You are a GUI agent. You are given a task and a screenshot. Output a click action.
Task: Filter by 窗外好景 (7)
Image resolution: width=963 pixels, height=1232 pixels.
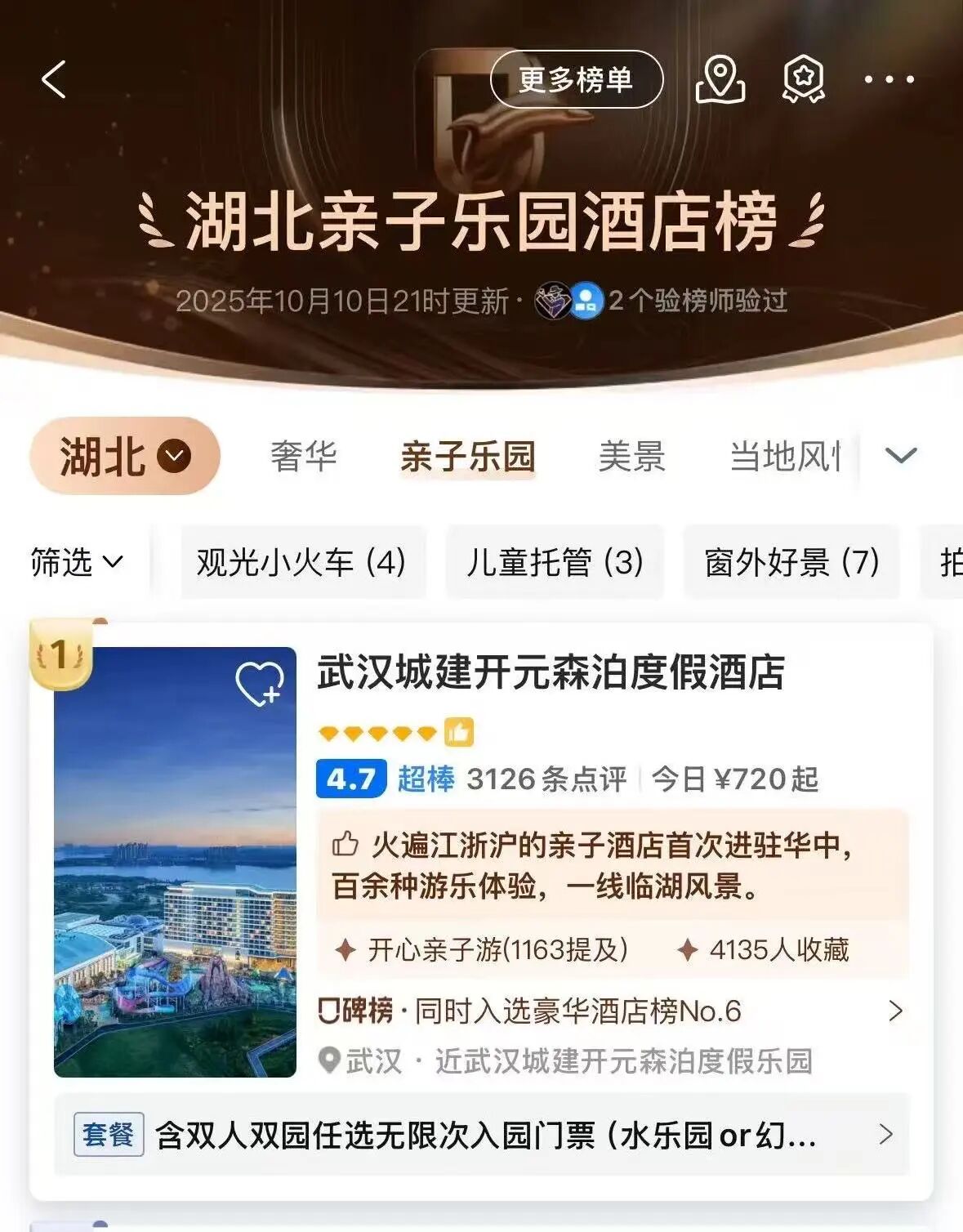tap(791, 562)
